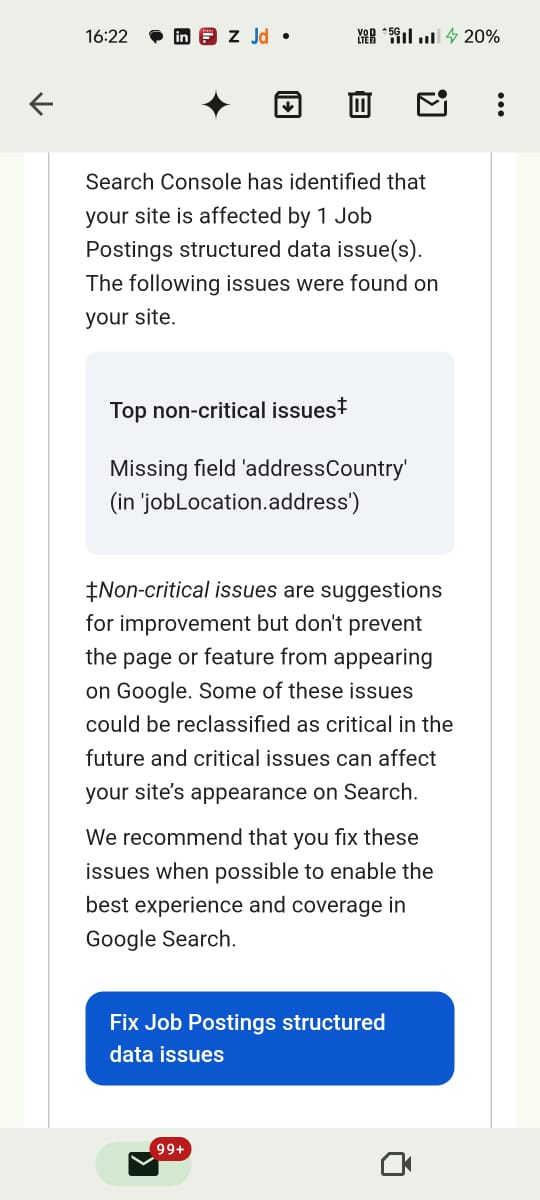The height and width of the screenshot is (1200, 540).
Task: Archive this email
Action: (x=288, y=103)
